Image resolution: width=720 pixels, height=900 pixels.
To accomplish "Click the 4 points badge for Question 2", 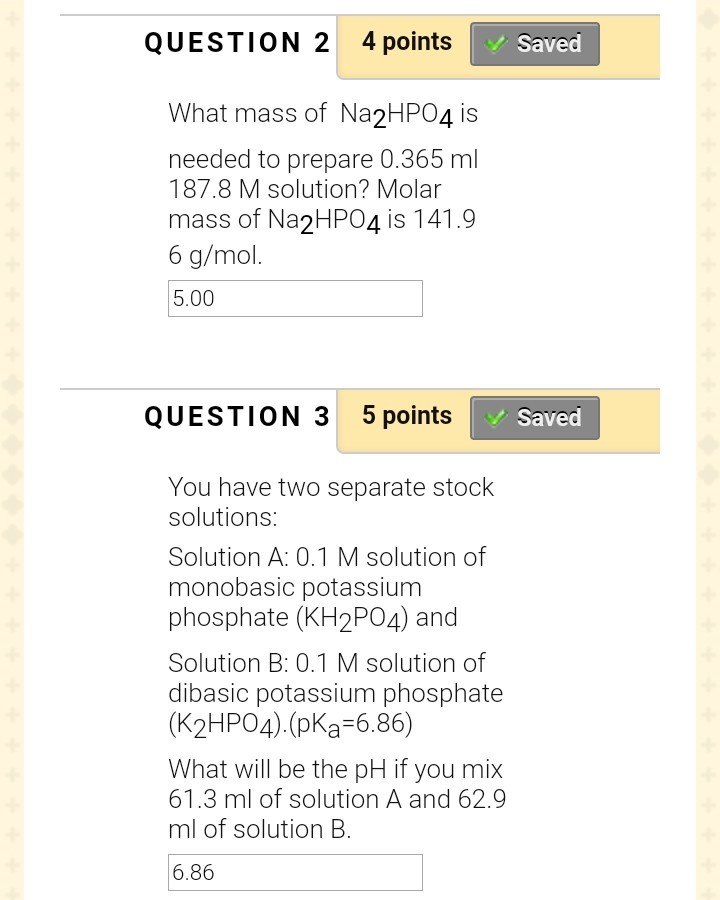I will [x=406, y=42].
